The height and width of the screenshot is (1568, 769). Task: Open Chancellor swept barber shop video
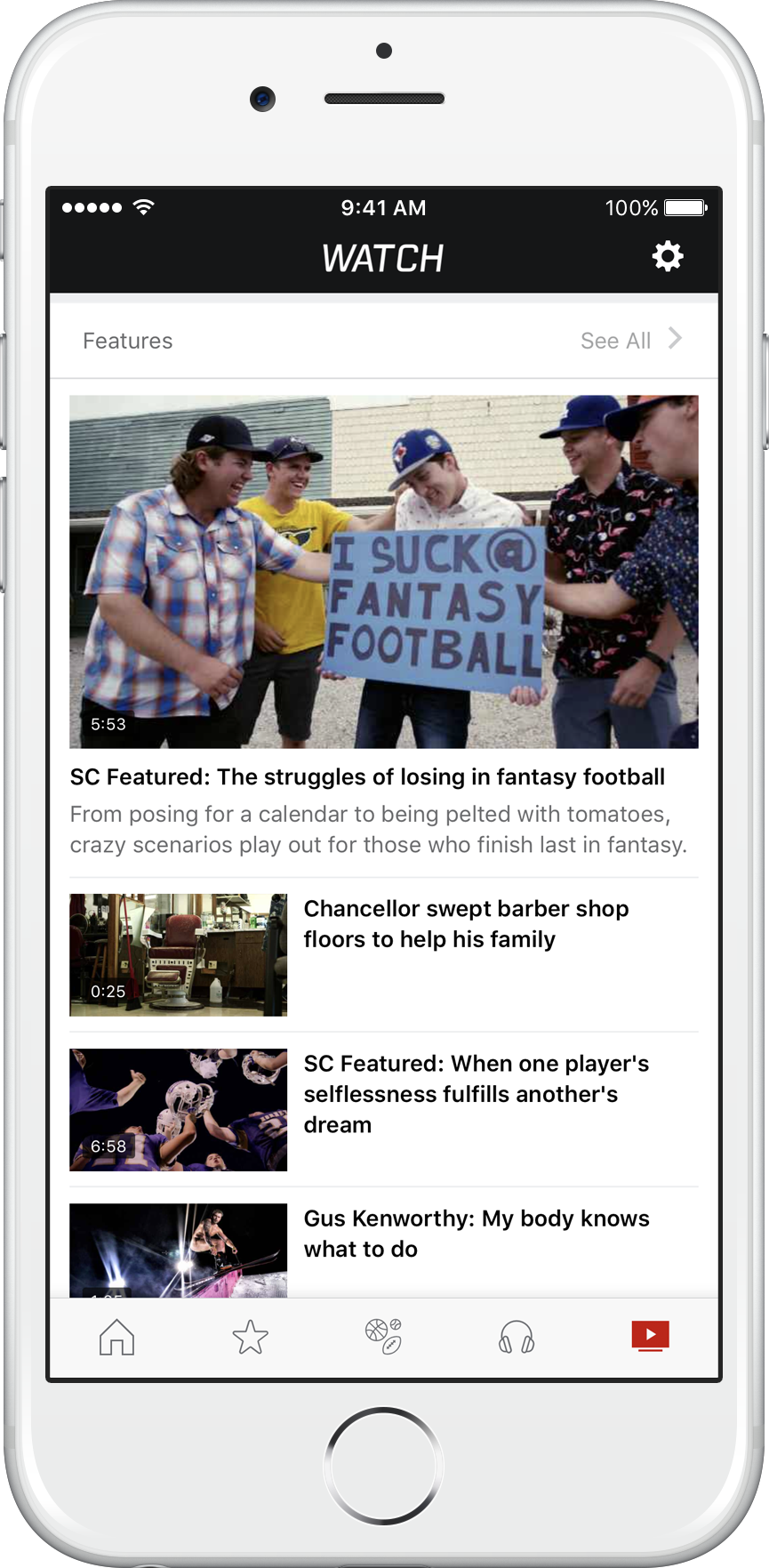pyautogui.click(x=384, y=954)
